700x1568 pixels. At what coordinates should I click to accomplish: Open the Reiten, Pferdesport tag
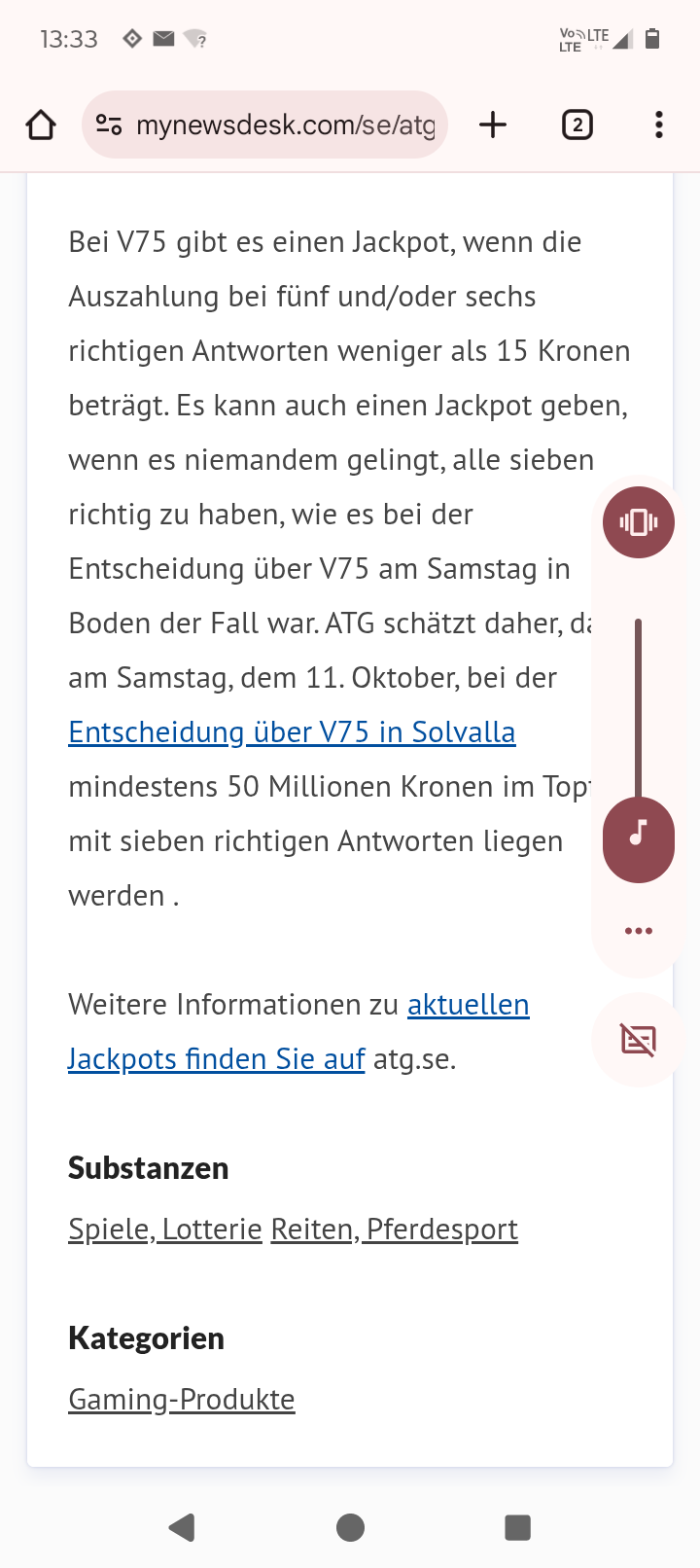(x=394, y=1229)
